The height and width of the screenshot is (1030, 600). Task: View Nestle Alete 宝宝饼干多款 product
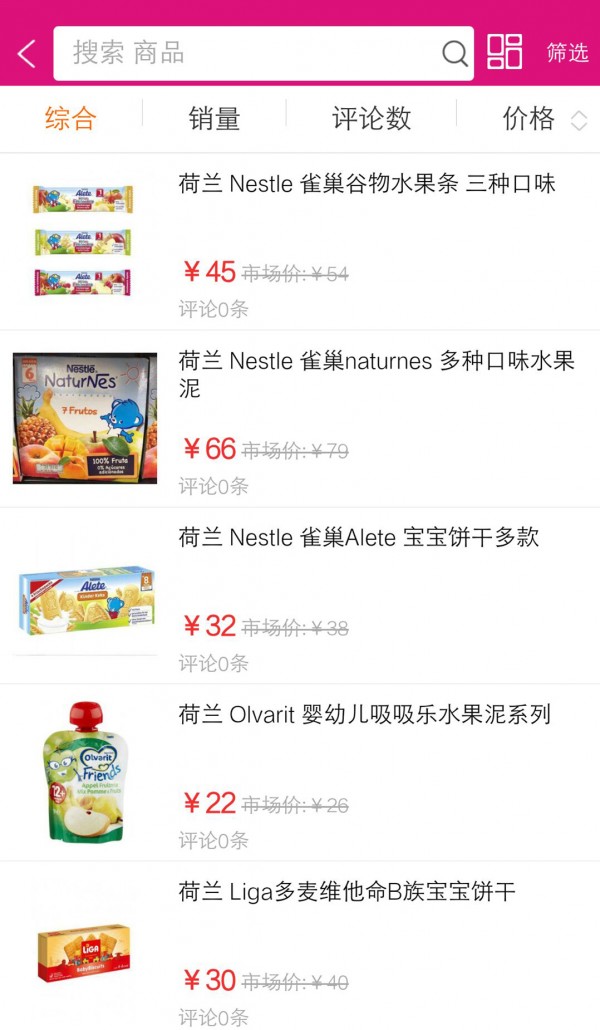[x=358, y=538]
